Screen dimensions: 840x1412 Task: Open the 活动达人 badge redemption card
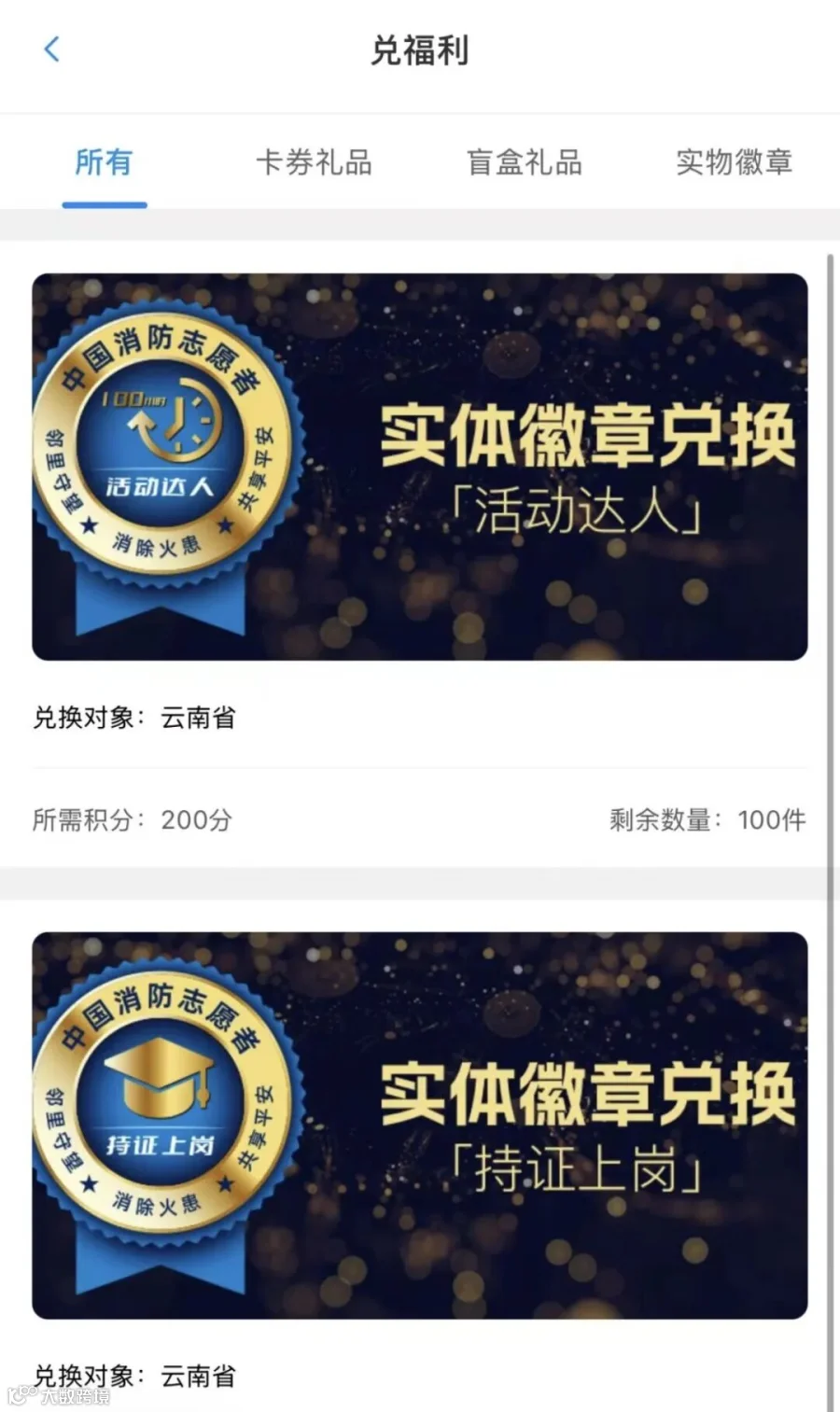click(x=420, y=467)
